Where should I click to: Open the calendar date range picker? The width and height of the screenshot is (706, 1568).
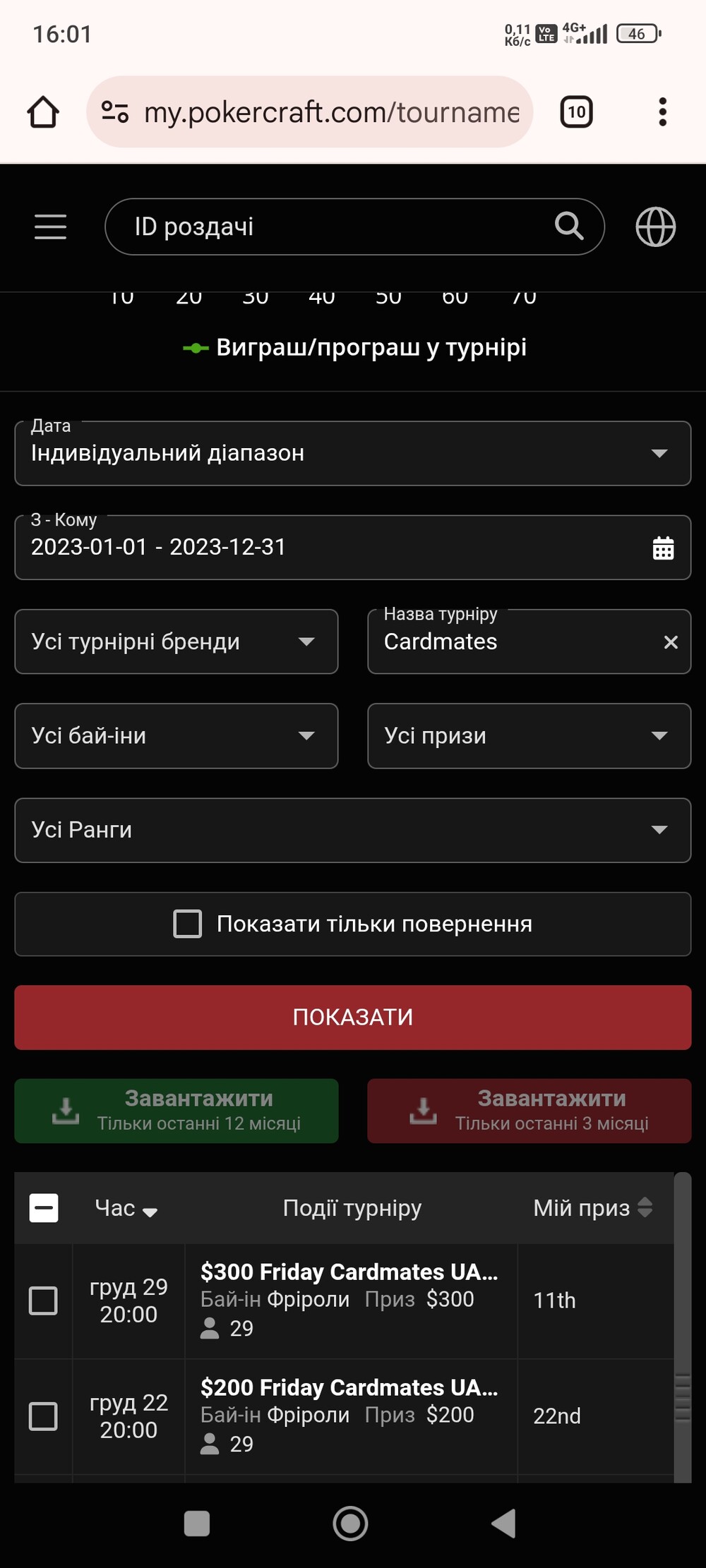click(x=662, y=548)
